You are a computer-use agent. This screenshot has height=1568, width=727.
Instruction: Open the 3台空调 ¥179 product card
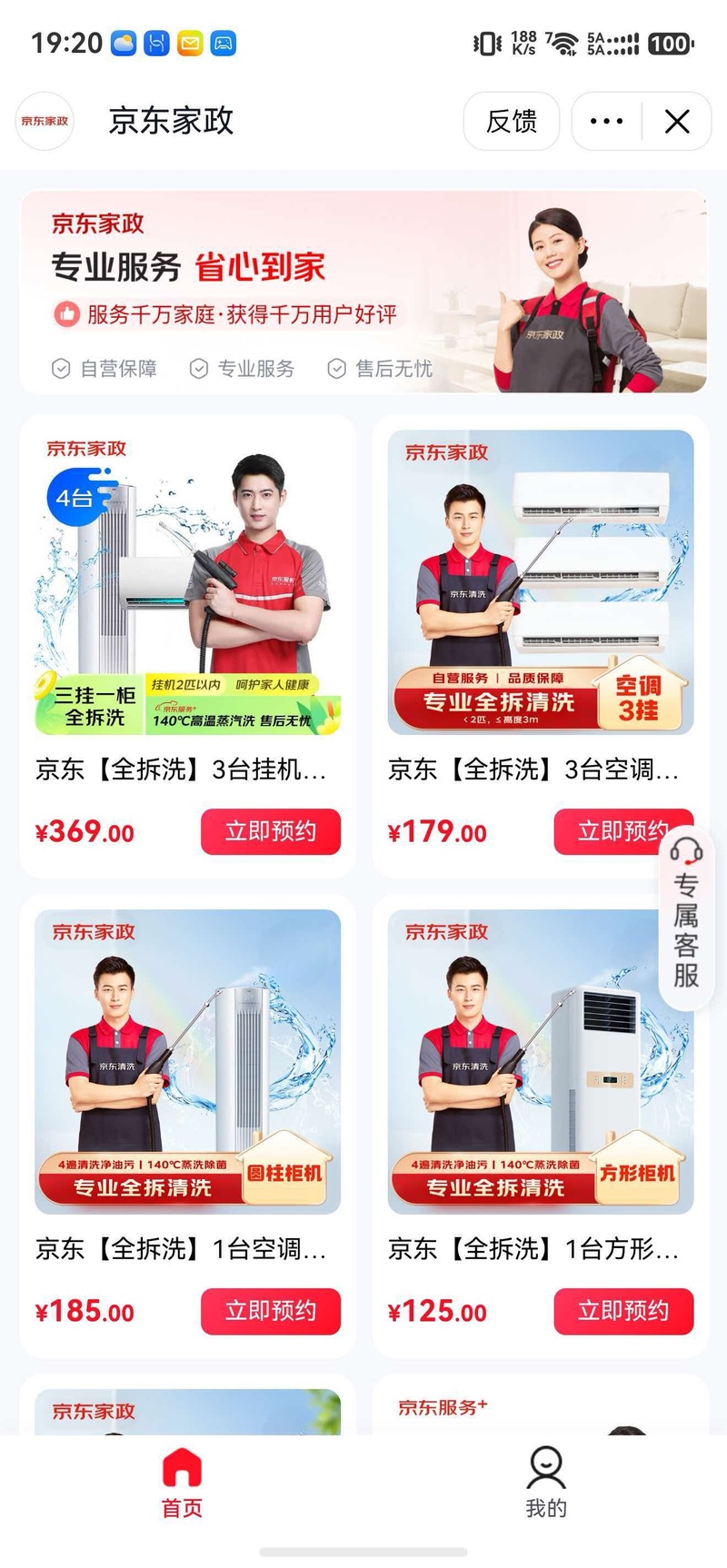[541, 646]
